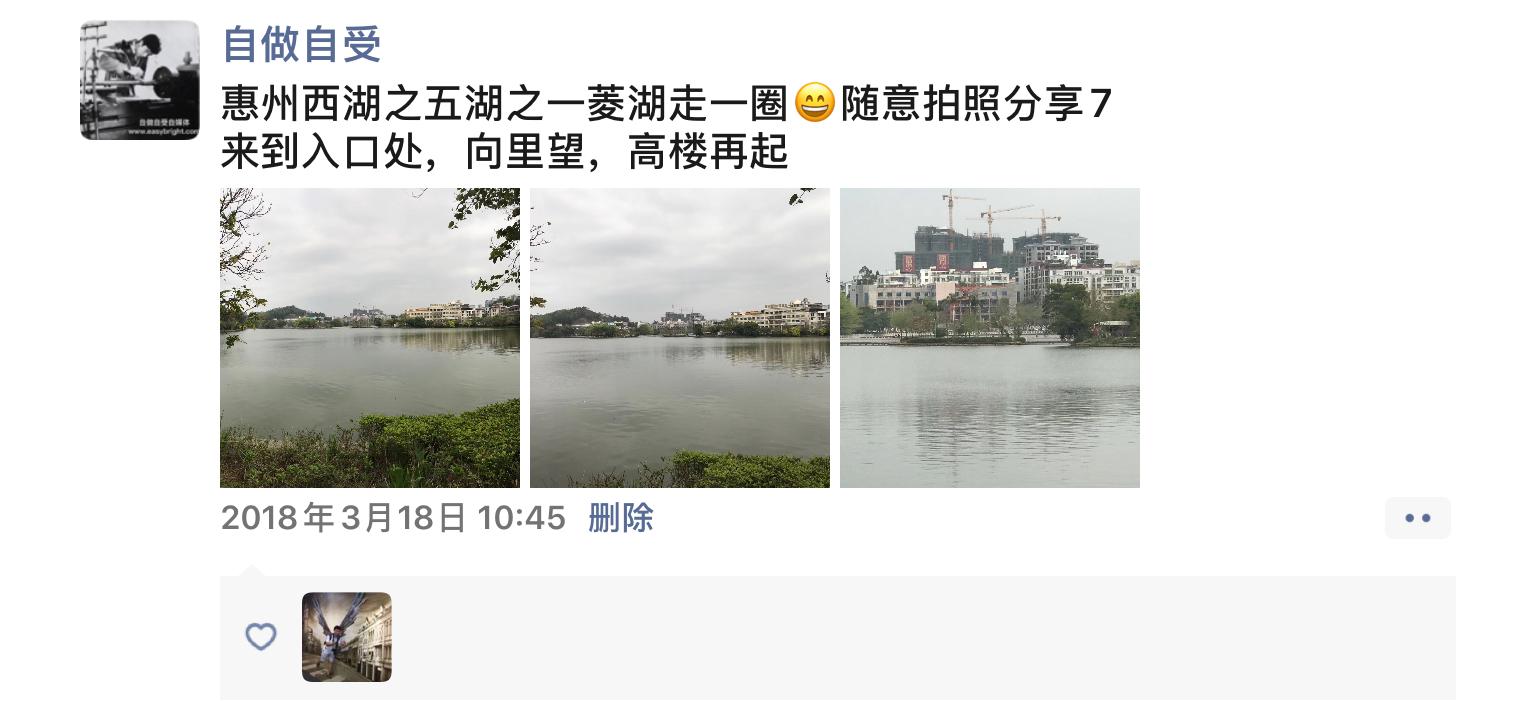This screenshot has height=702, width=1536.
Task: Tap 删除 to delete this post
Action: pos(620,518)
